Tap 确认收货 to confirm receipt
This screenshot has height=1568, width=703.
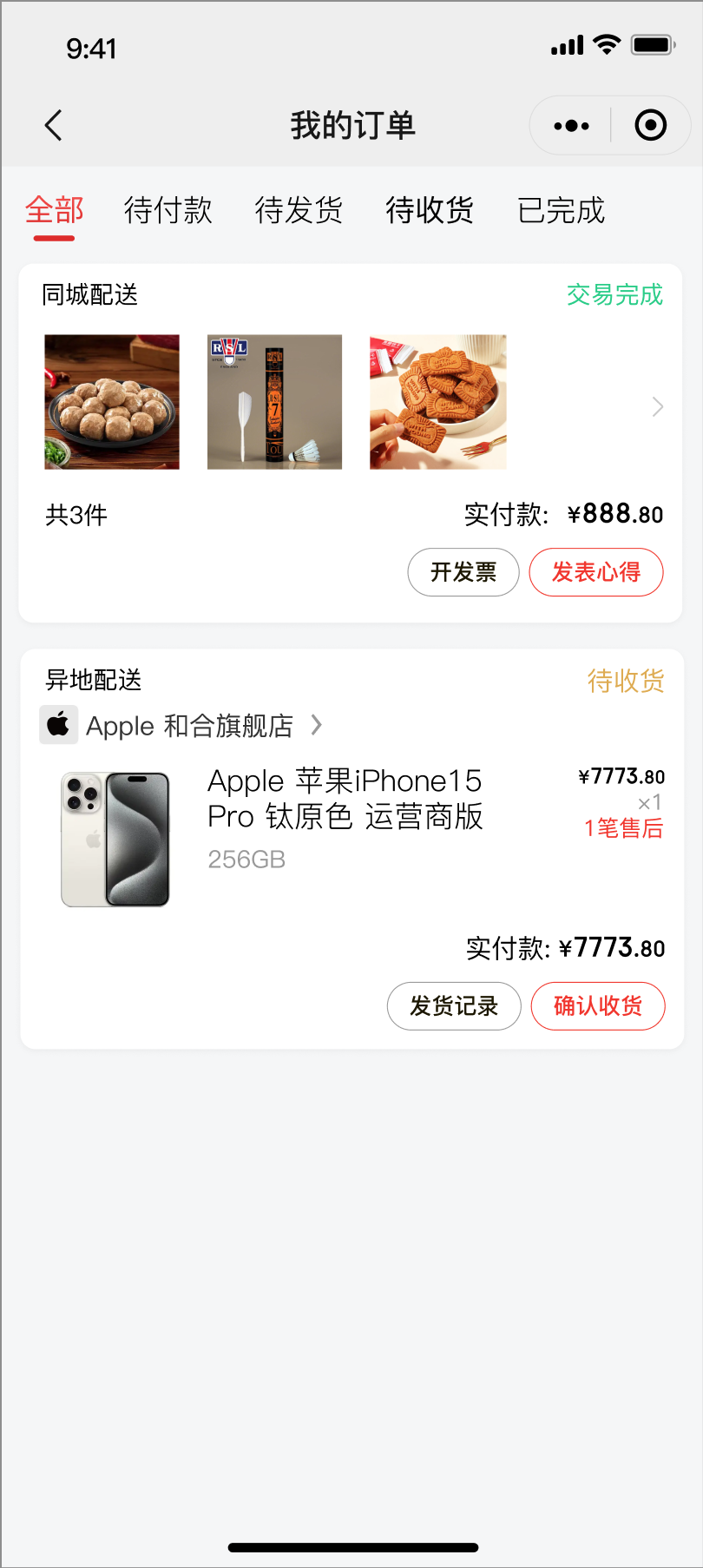598,1006
